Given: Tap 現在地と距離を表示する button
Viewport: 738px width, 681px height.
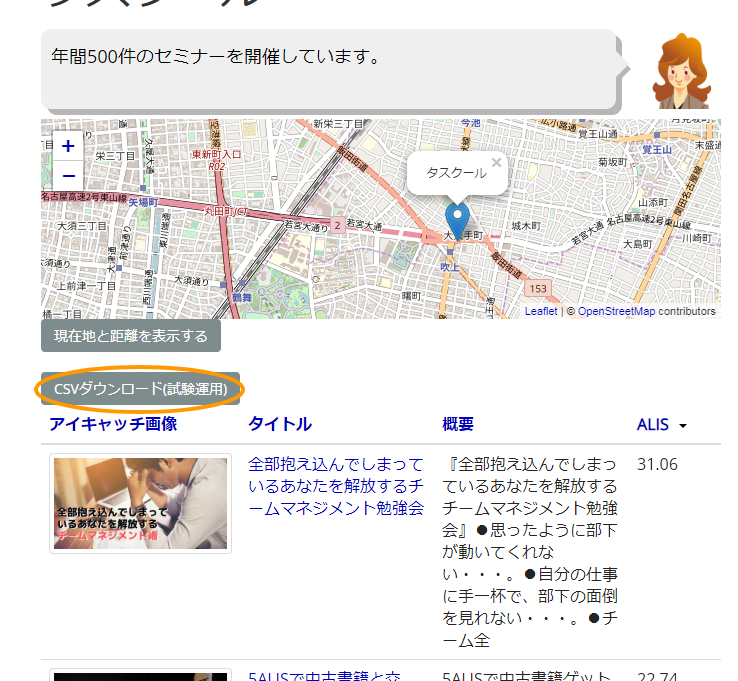Looking at the screenshot, I should [131, 336].
